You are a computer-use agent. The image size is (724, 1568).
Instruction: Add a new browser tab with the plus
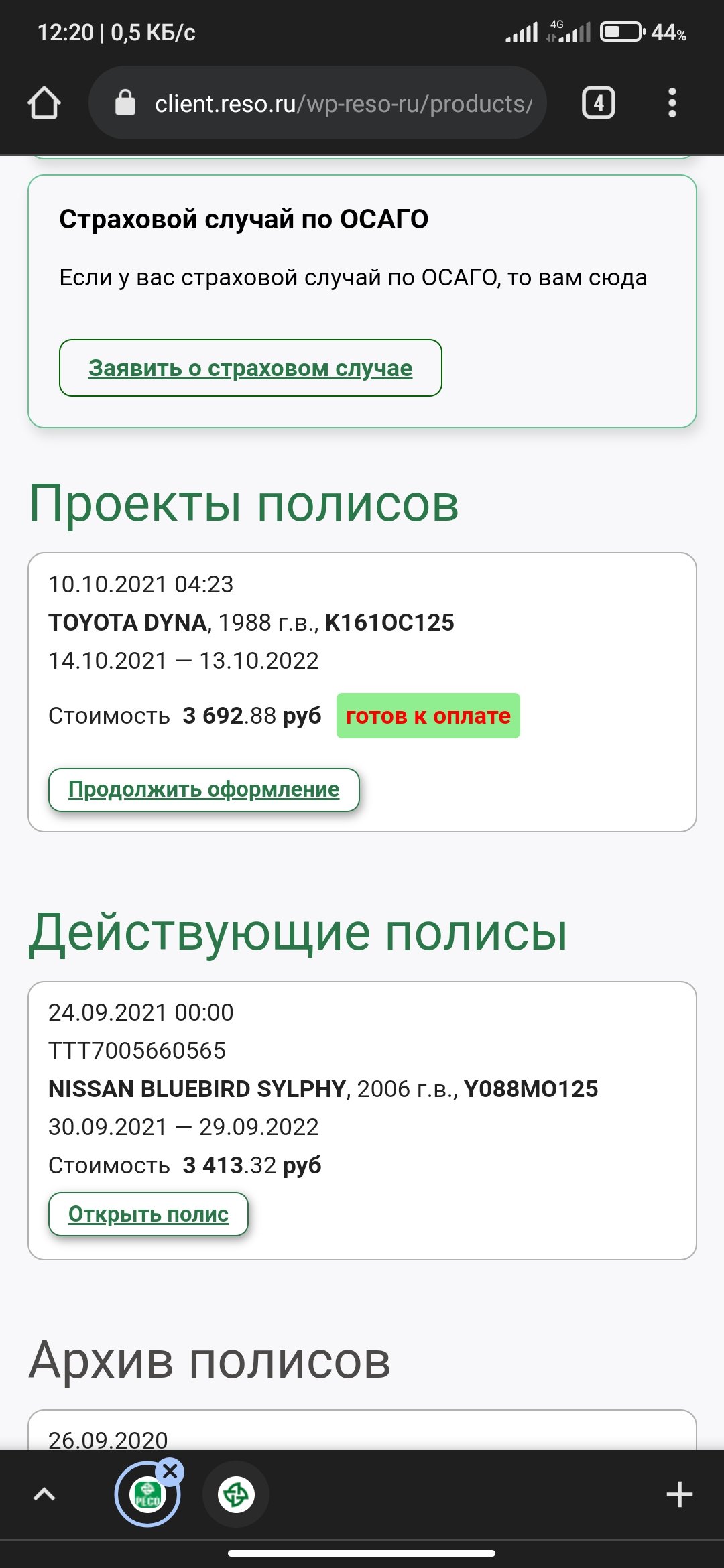point(679,1494)
